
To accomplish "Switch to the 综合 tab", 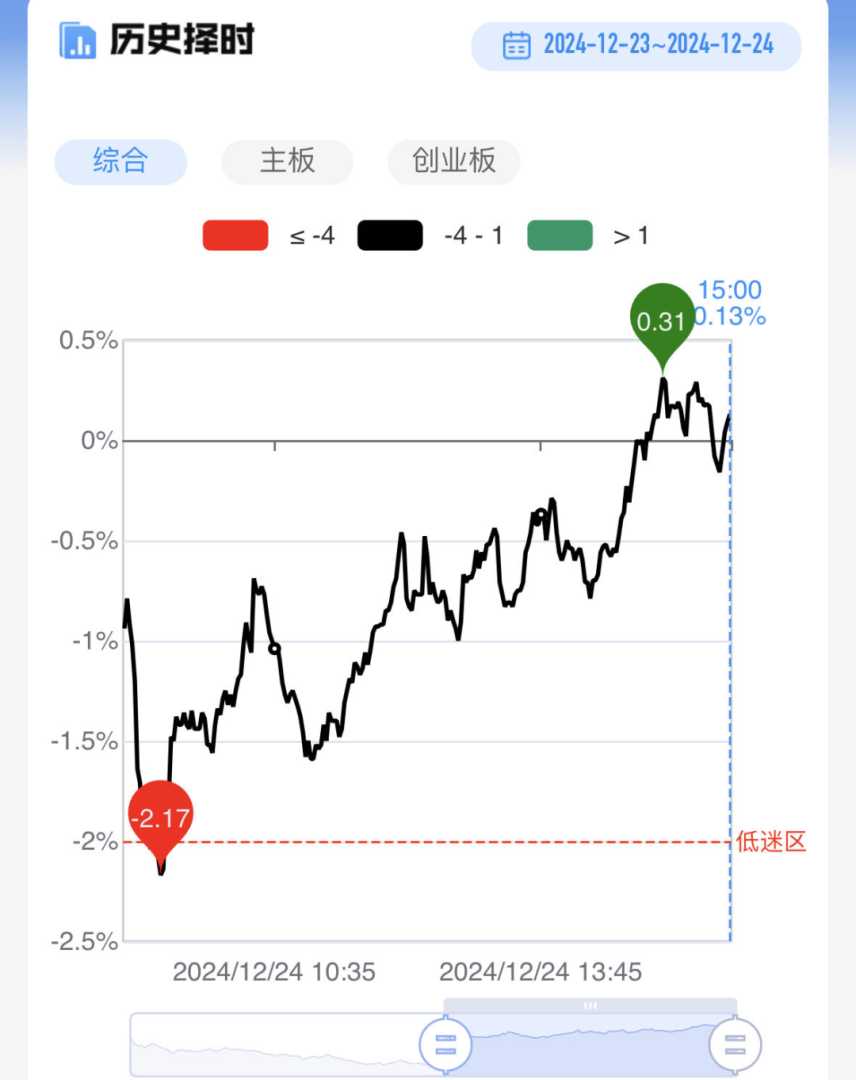I will click(x=120, y=161).
